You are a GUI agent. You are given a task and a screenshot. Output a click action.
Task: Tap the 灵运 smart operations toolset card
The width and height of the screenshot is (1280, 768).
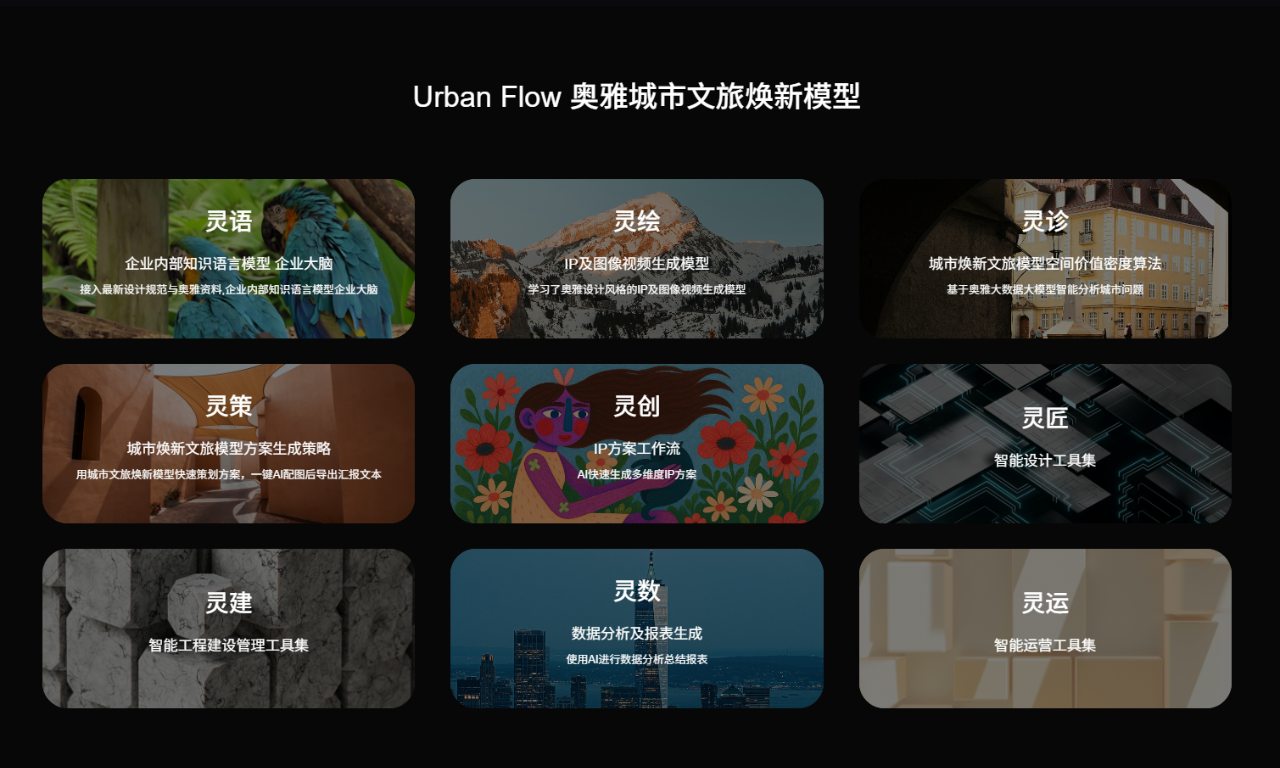pyautogui.click(x=1044, y=628)
